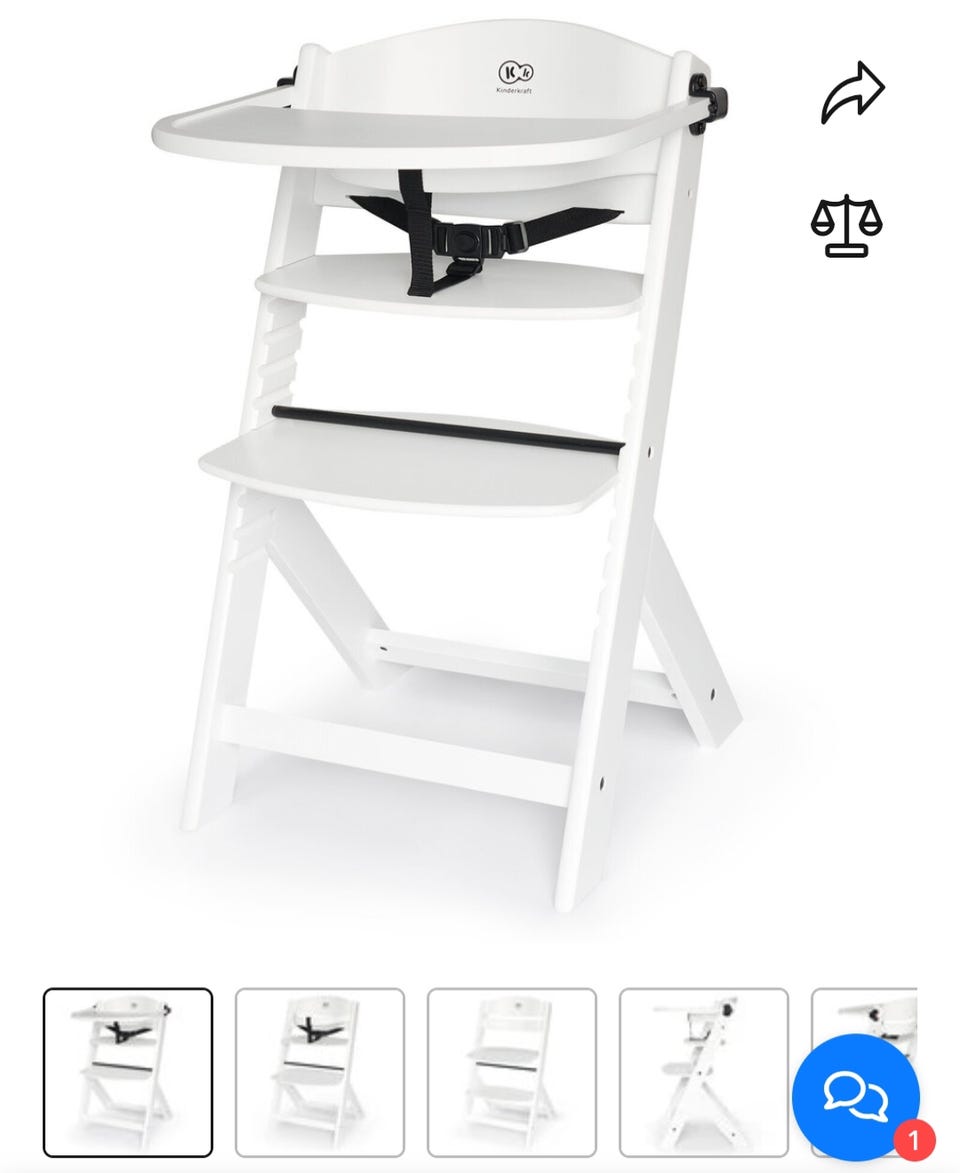This screenshot has height=1173, width=960.
Task: Select the fourth thumbnail showing side view
Action: coord(704,1072)
